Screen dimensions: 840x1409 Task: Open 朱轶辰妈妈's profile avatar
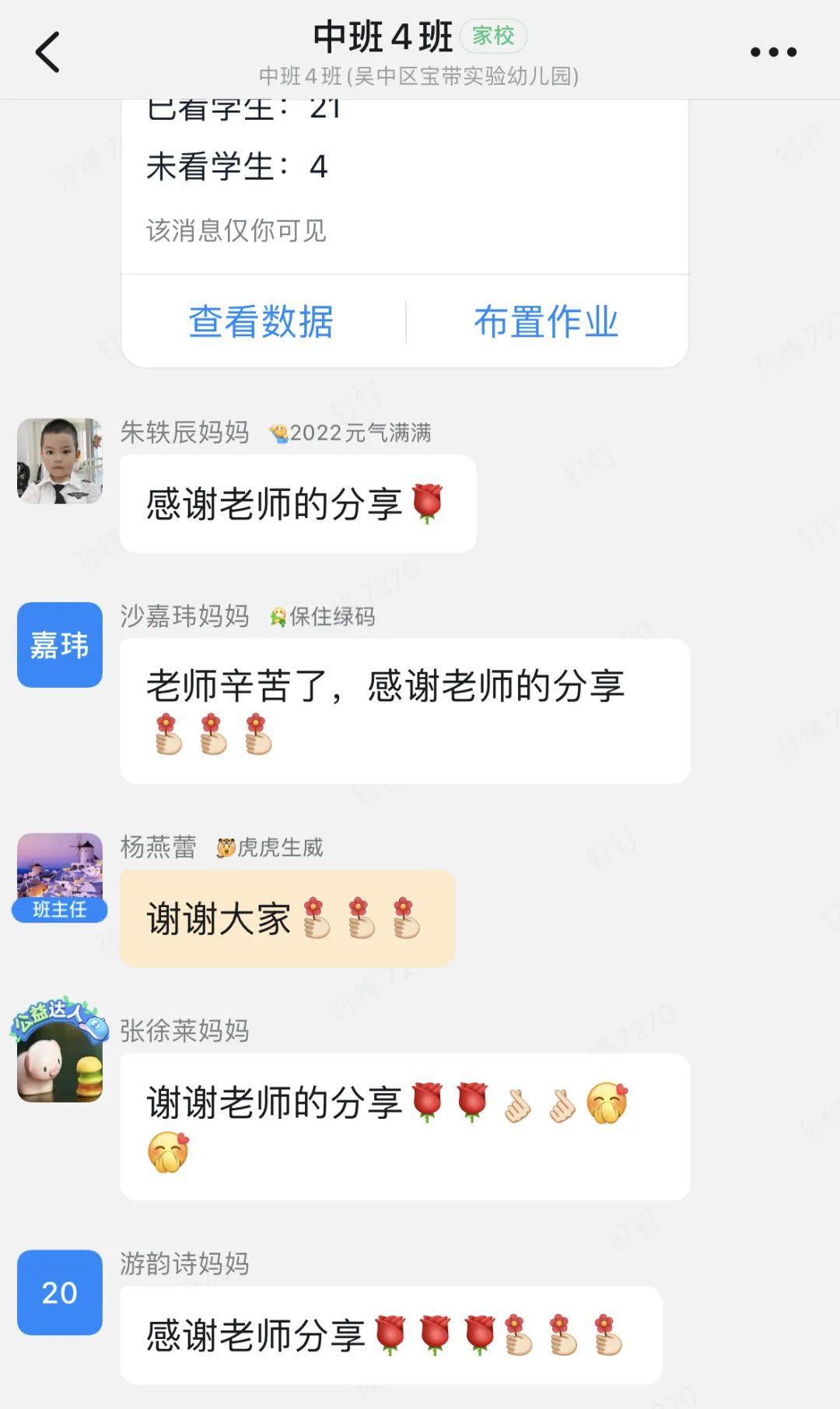click(60, 461)
